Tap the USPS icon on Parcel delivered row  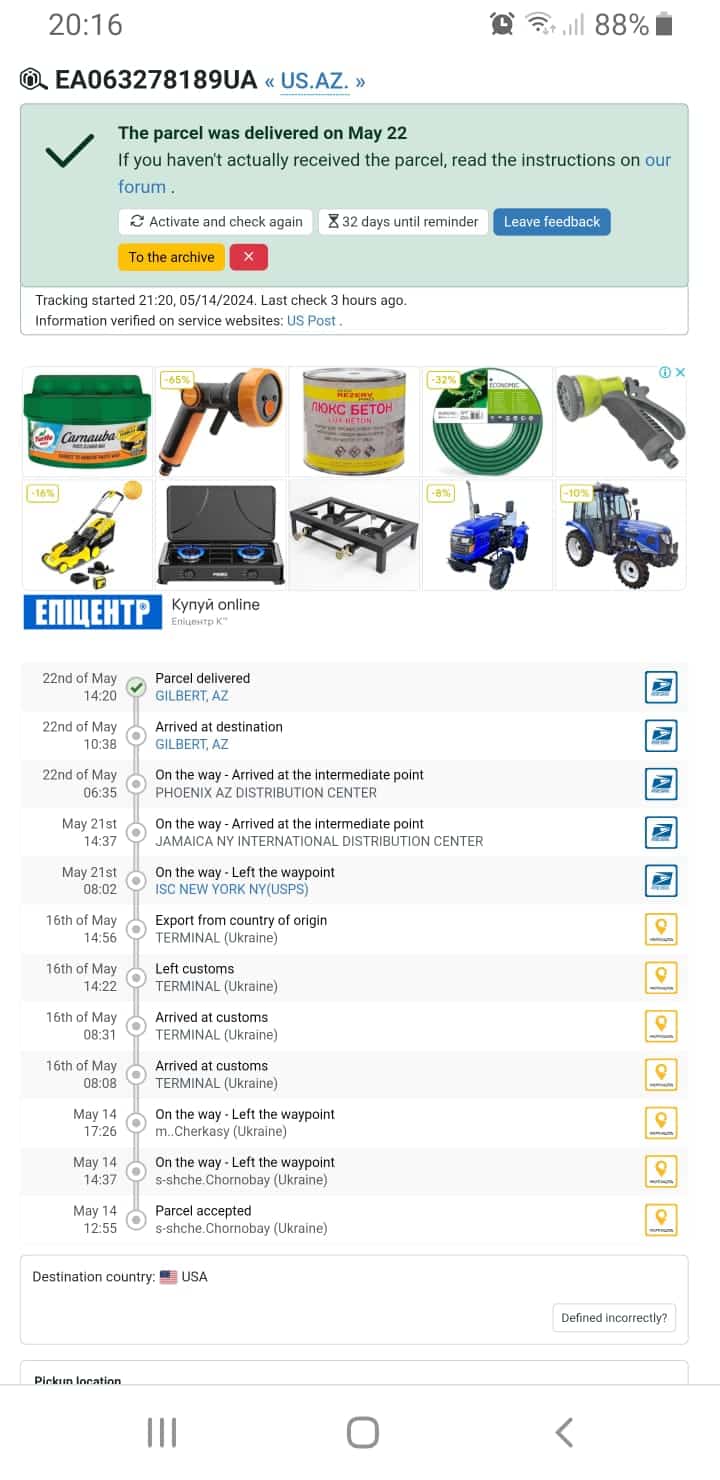pos(661,687)
